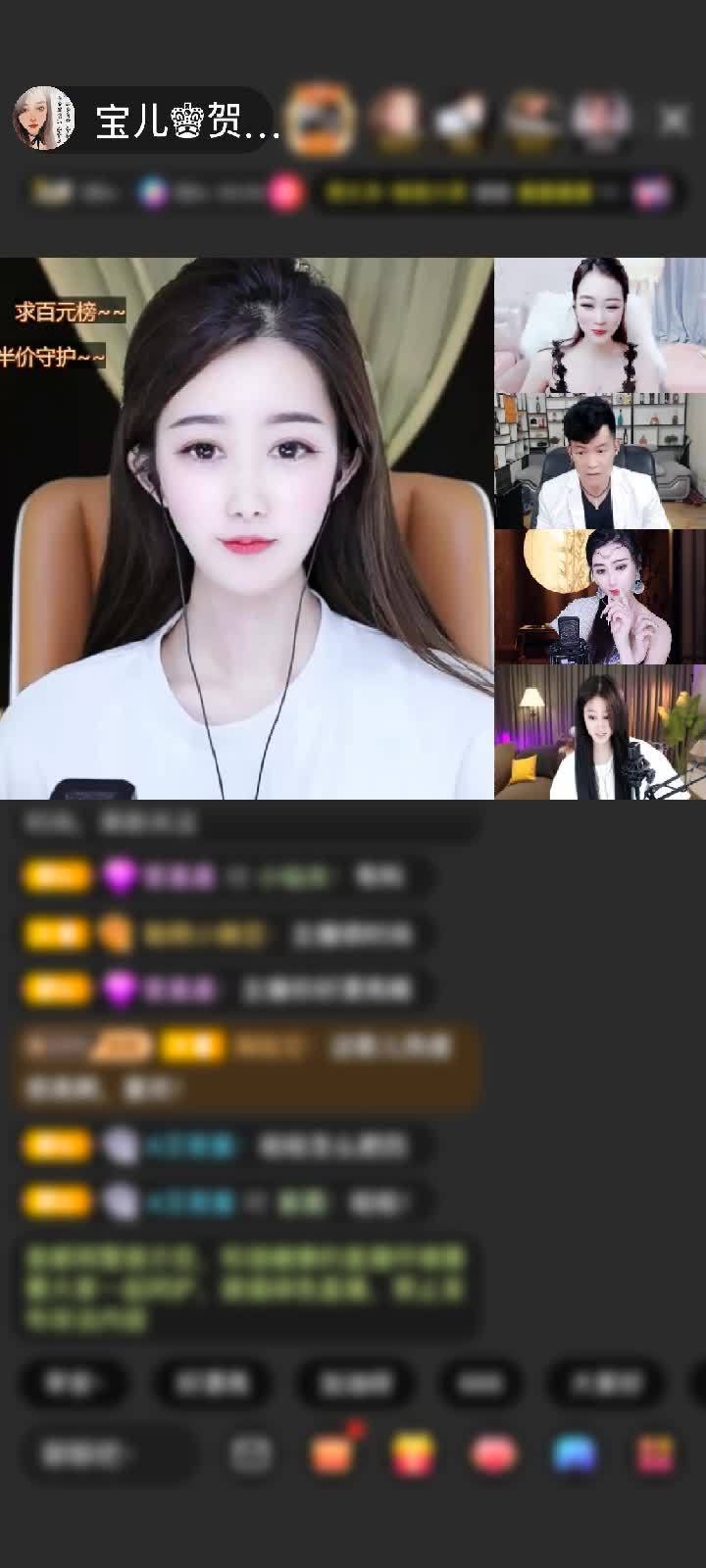Tap the yellow-red icon in bottom toolbar

(x=413, y=1454)
